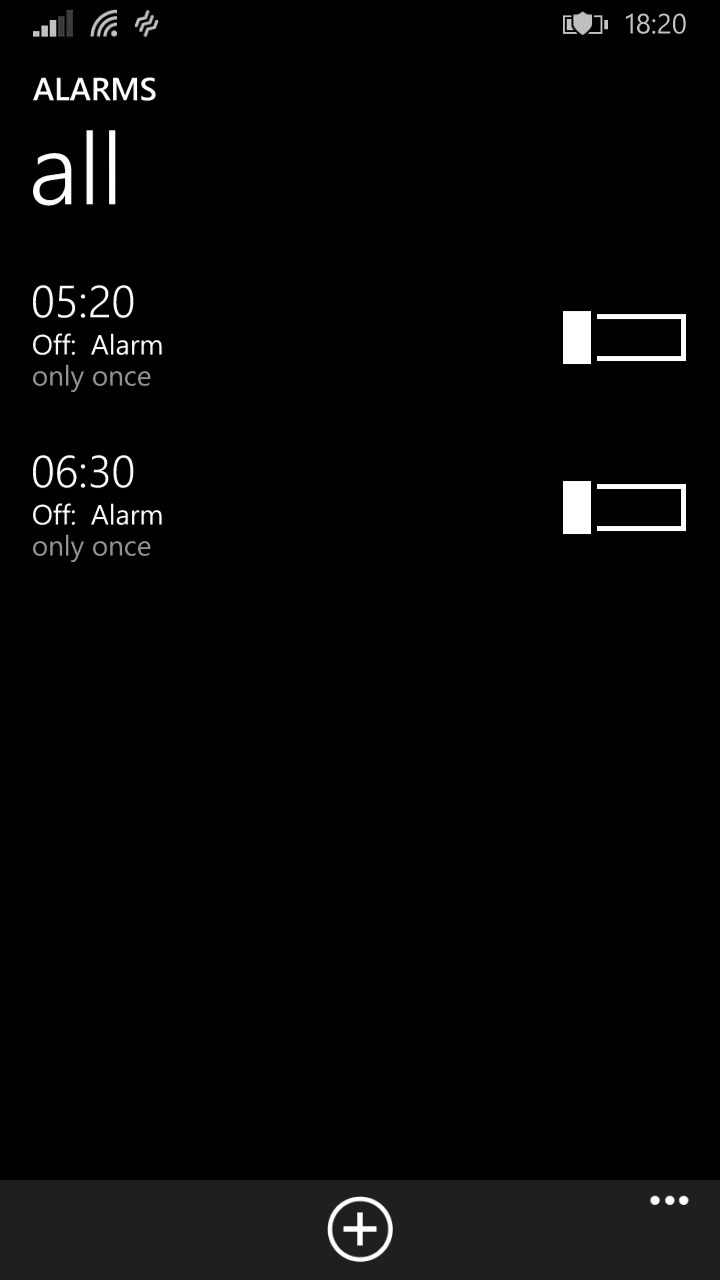Open the more options ellipsis menu
The image size is (720, 1280).
(669, 1201)
